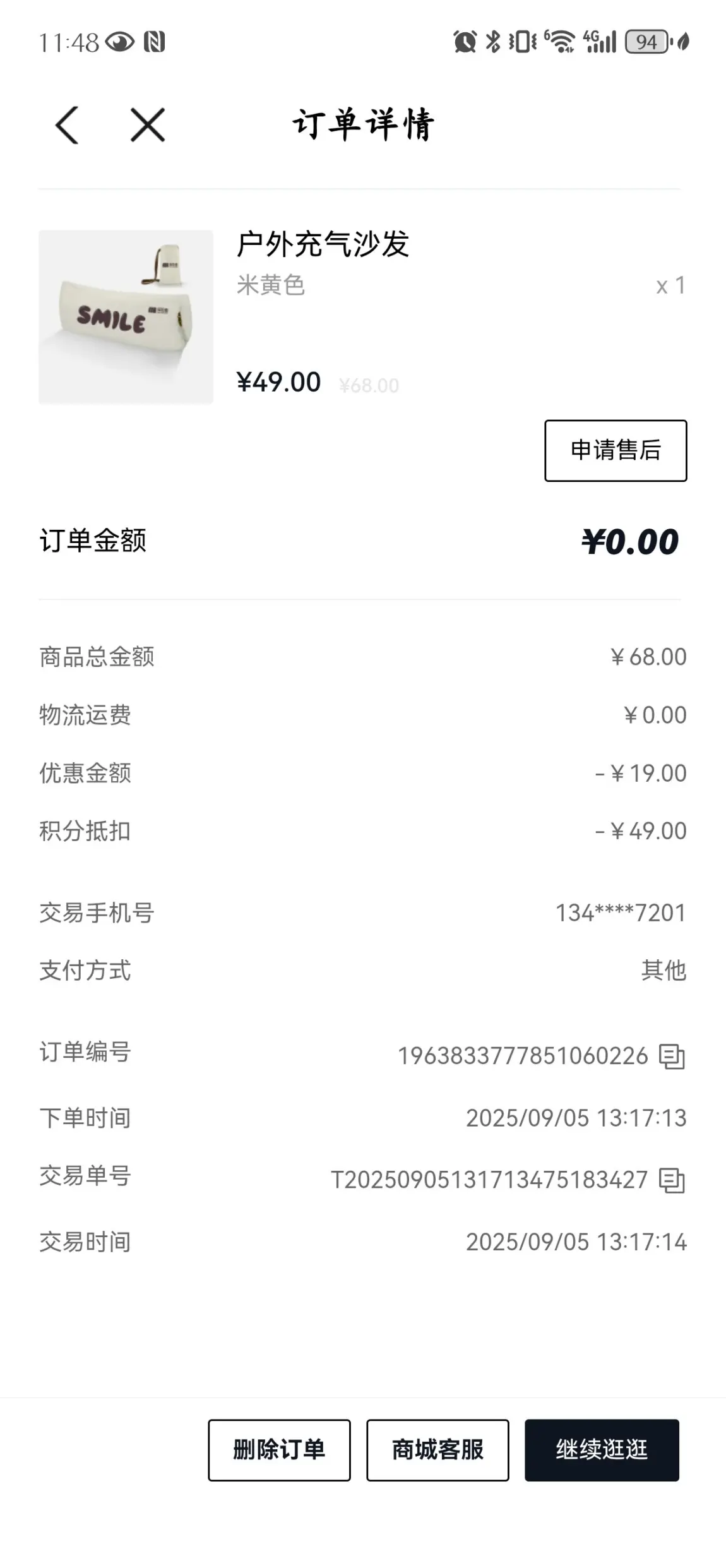Tap the 申请售后 button

[x=615, y=450]
